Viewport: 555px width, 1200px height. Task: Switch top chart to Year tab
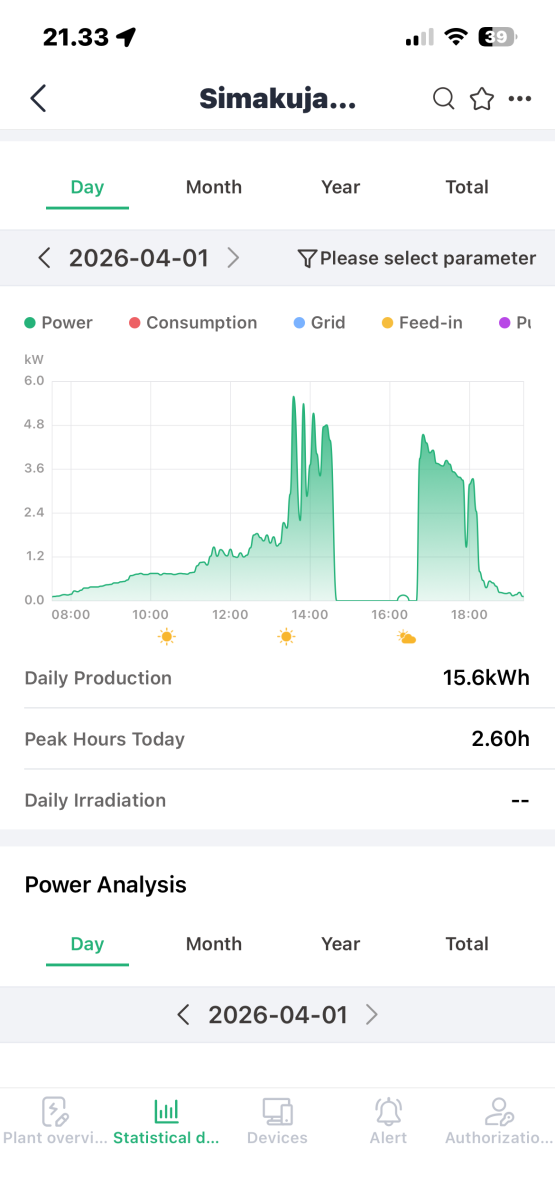(340, 187)
